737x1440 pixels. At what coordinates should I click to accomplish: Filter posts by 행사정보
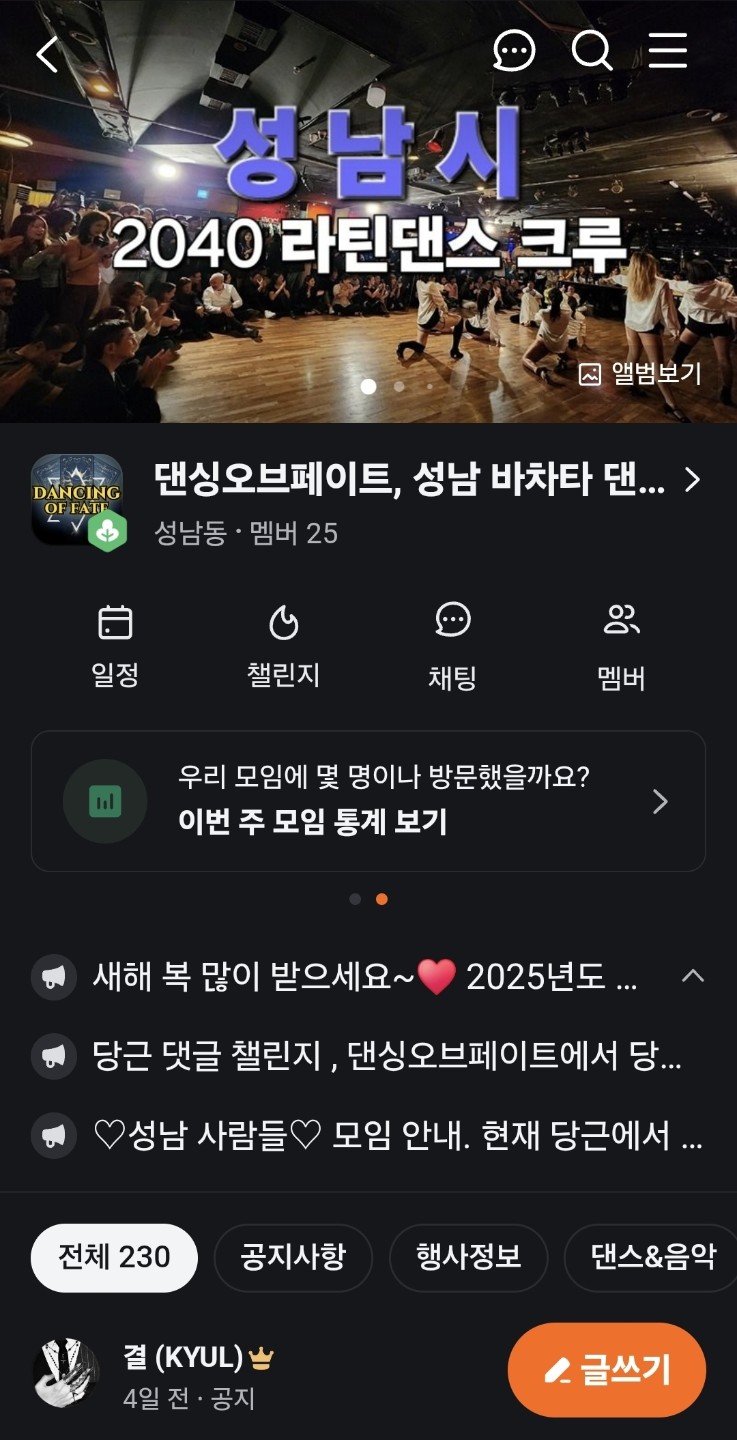pos(468,1257)
